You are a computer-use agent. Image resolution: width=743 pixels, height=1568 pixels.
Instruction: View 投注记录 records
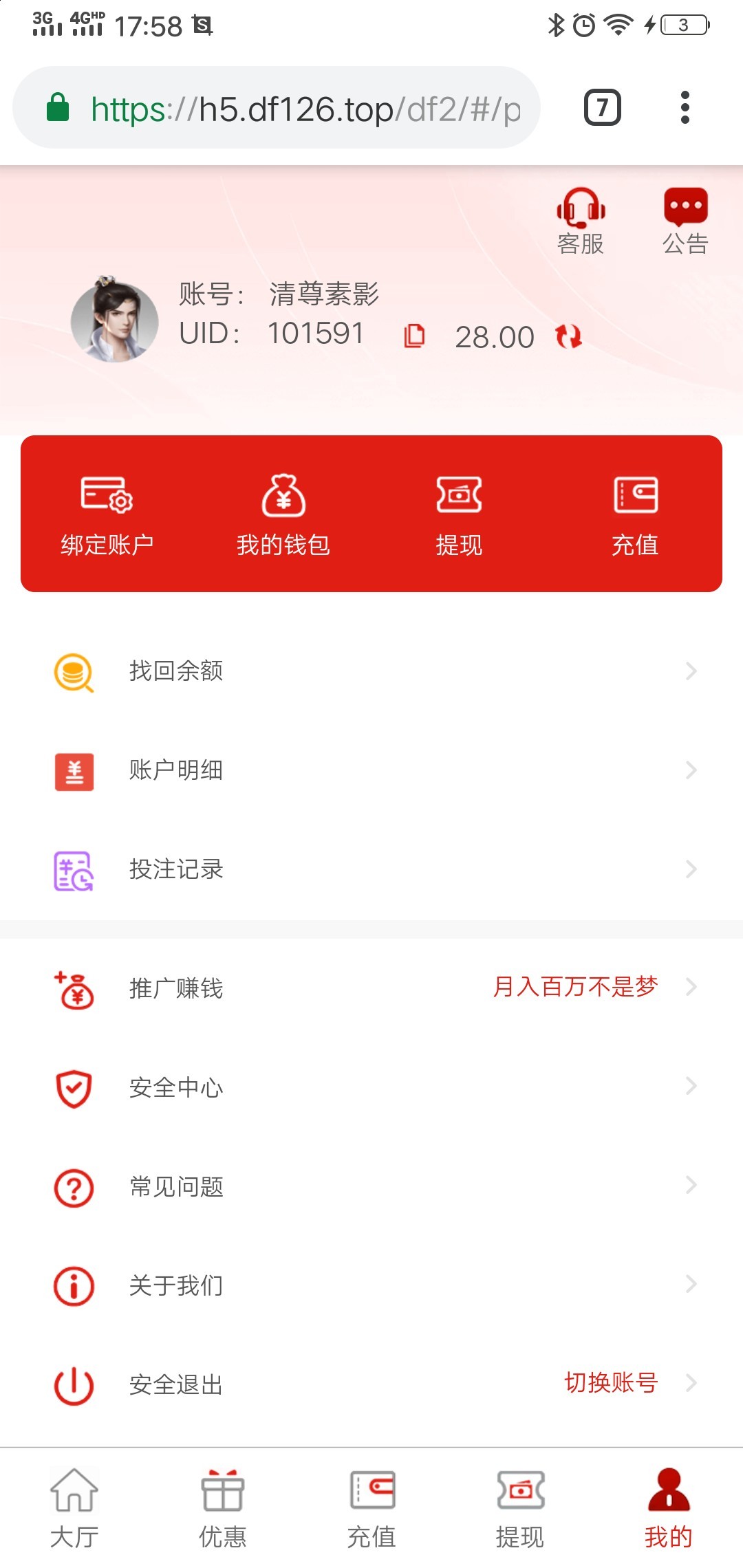point(371,869)
